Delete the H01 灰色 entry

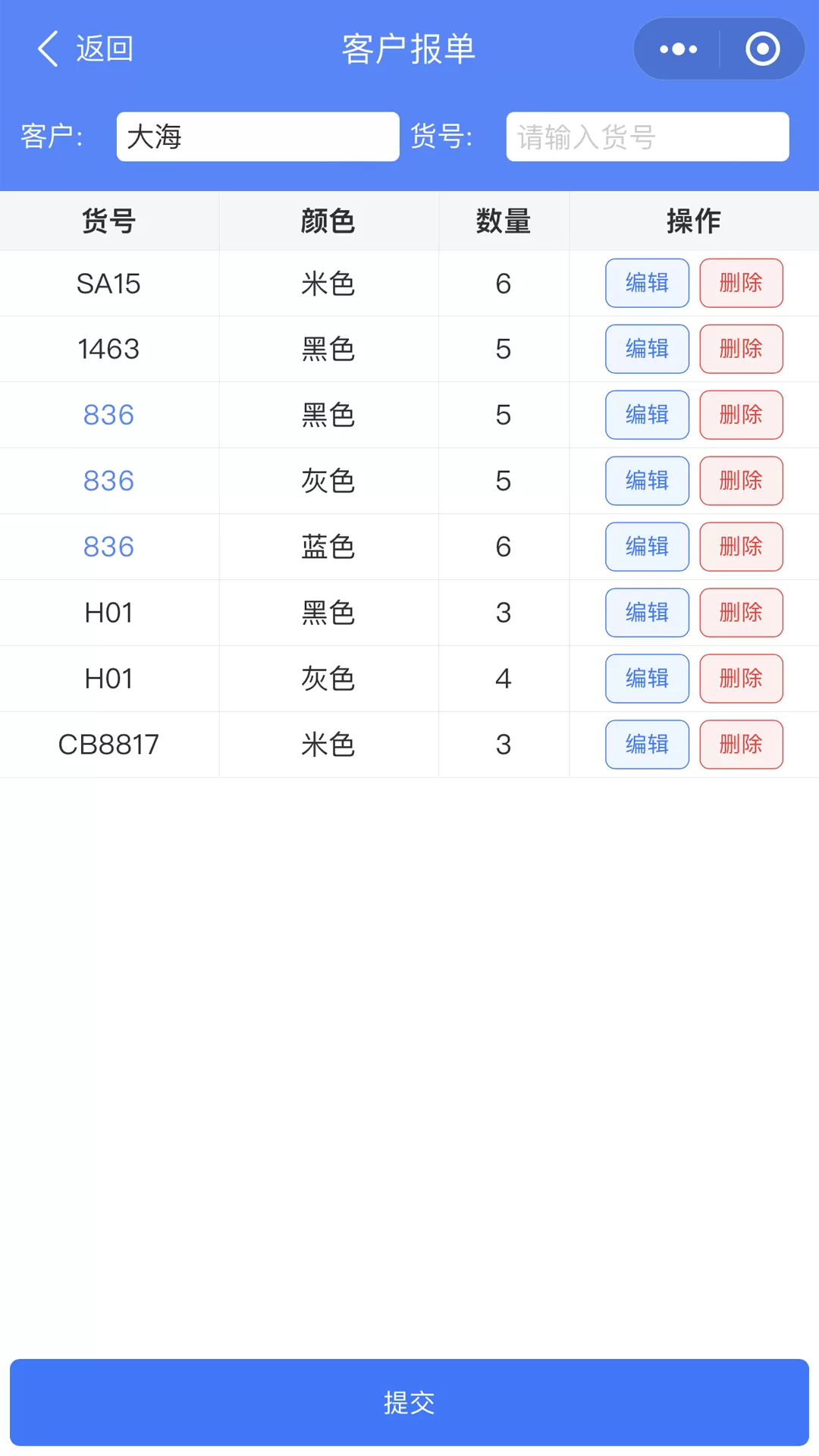click(x=741, y=679)
